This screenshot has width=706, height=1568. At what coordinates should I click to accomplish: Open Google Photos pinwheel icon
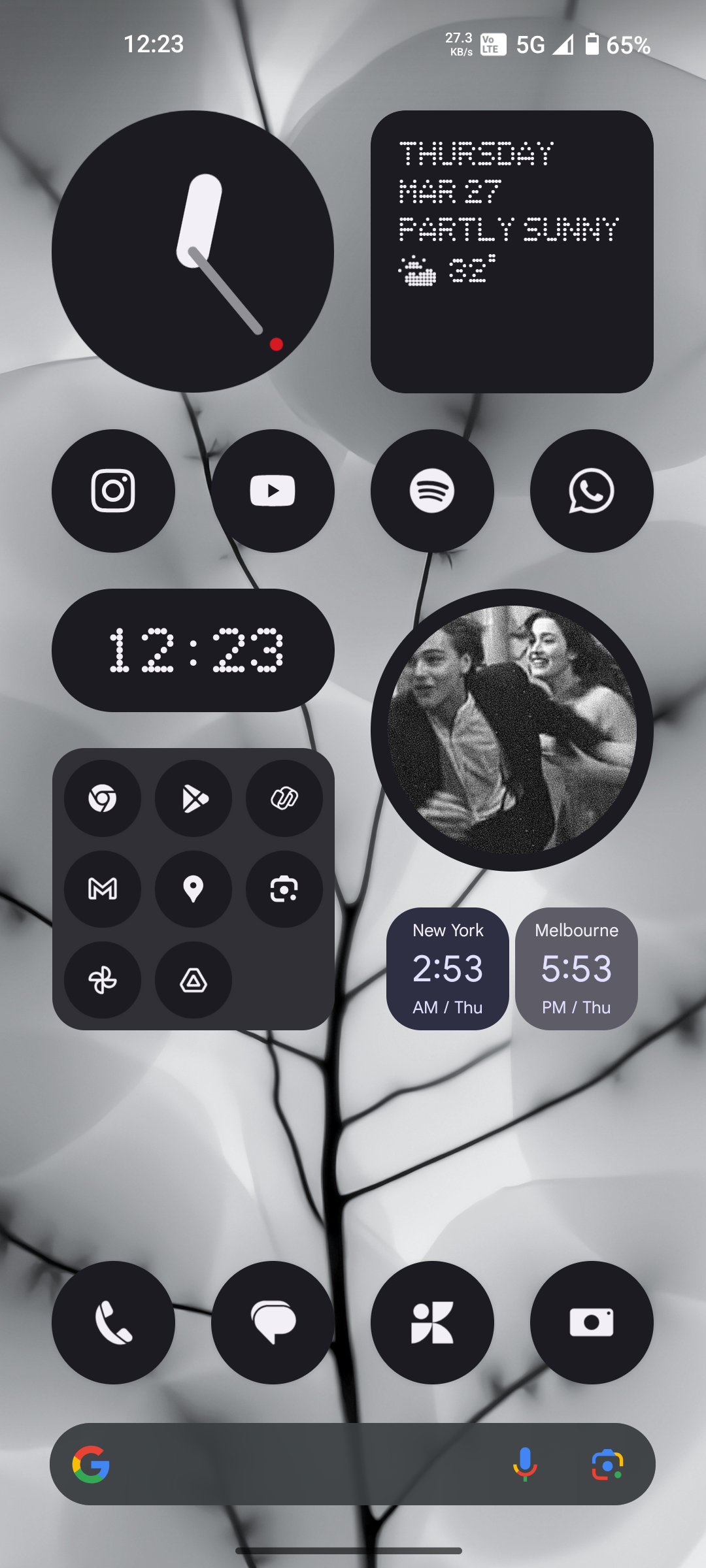pos(103,980)
